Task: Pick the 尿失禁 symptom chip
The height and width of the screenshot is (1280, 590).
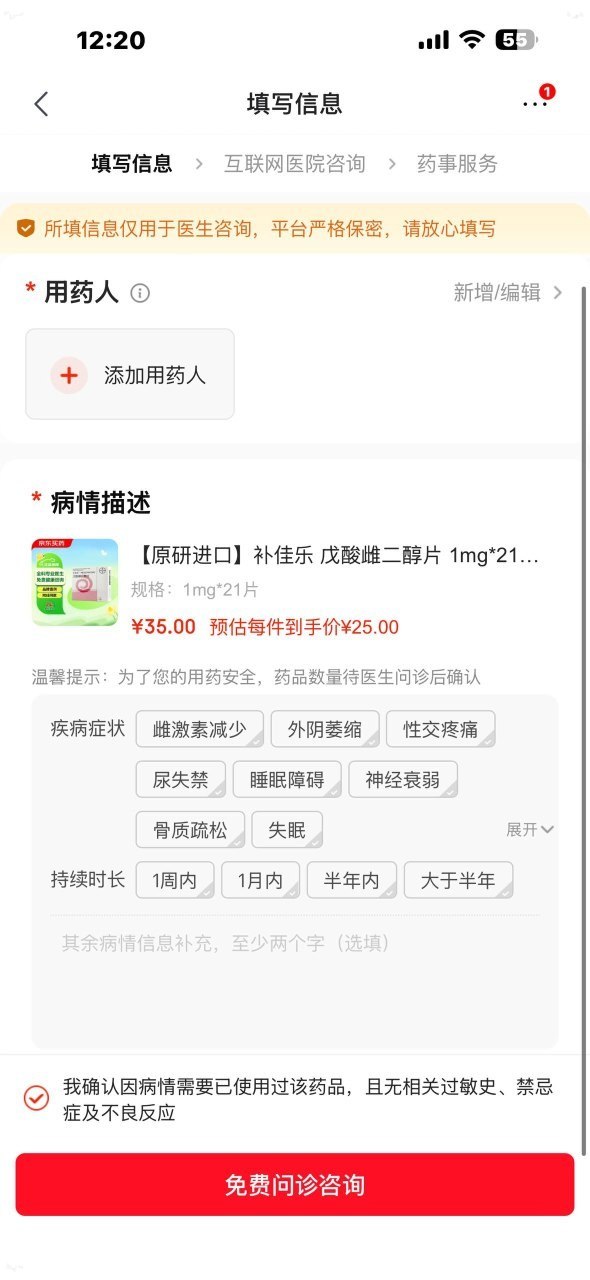Action: (180, 780)
